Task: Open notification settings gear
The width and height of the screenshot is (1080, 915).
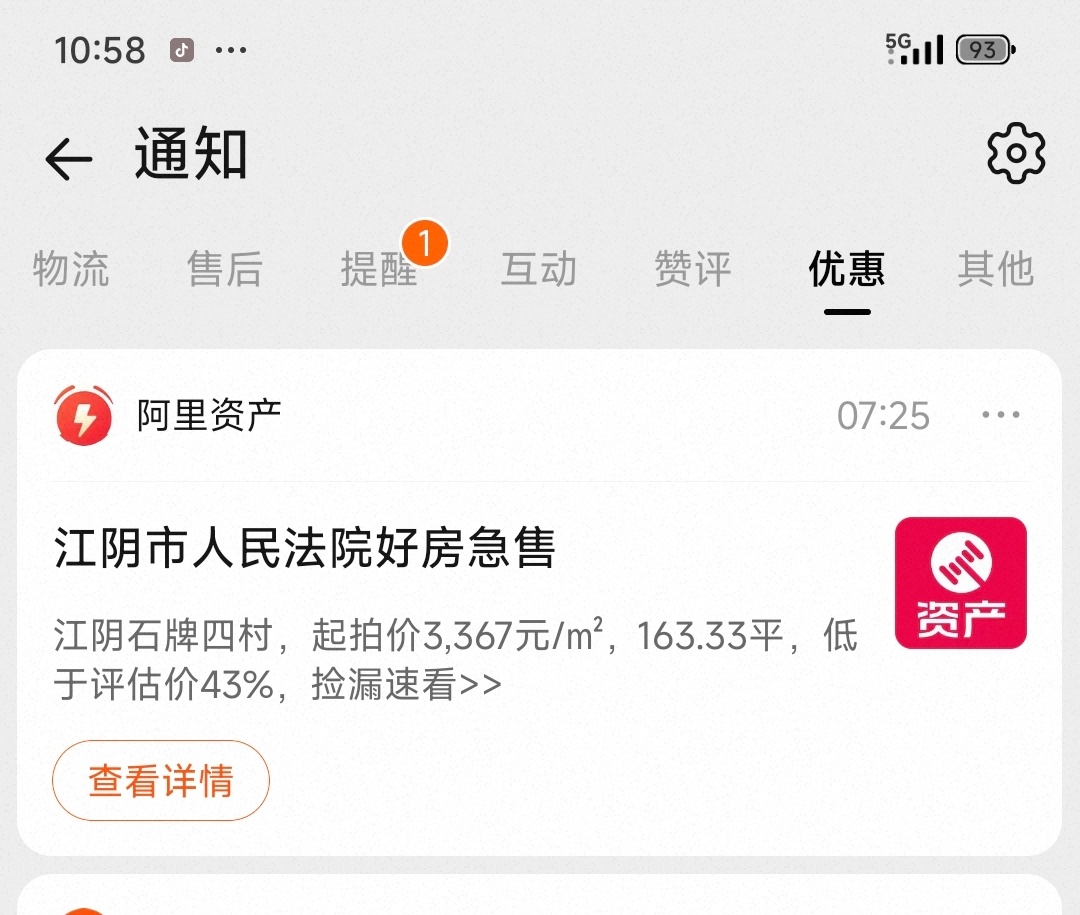Action: 1015,153
